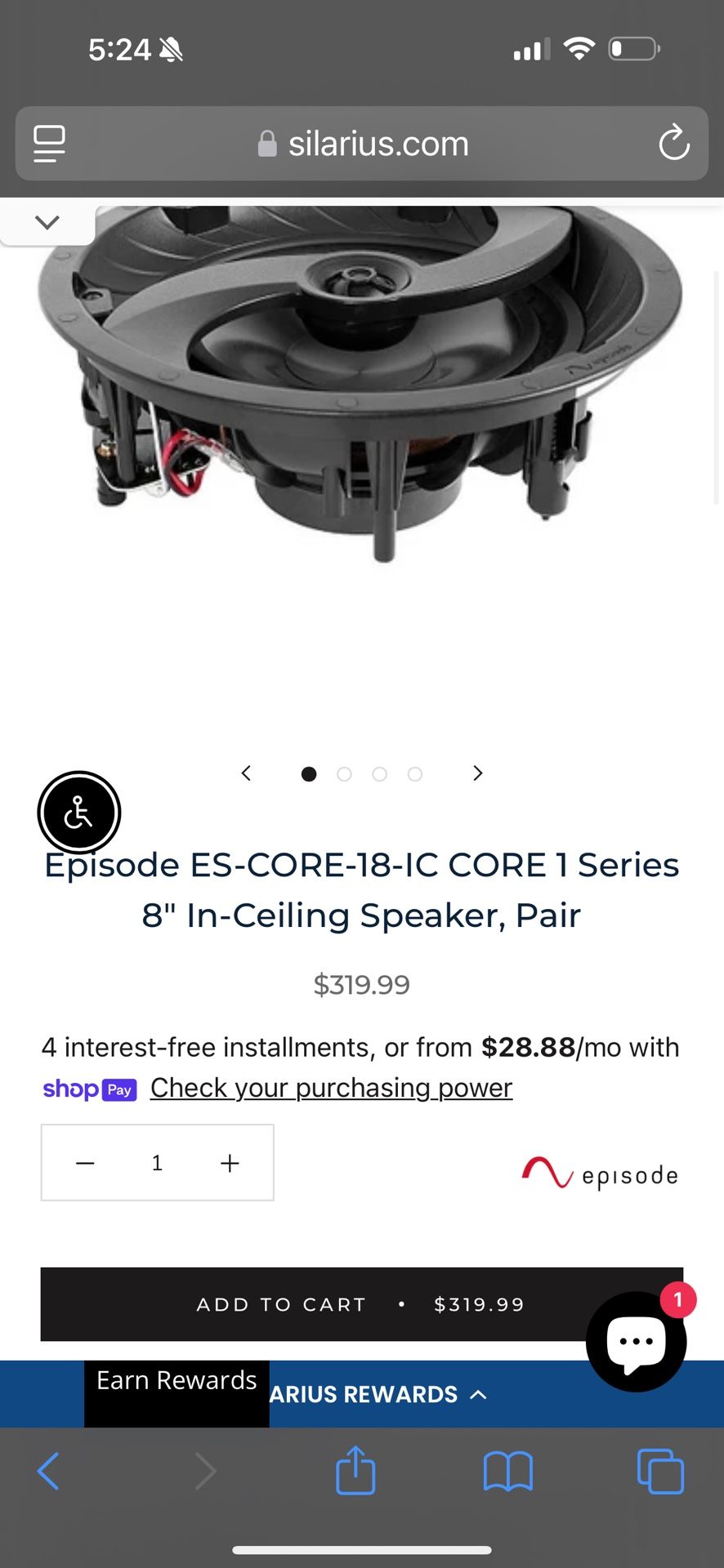Reload the page in Safari
Viewport: 724px width, 1568px height.
click(x=674, y=143)
